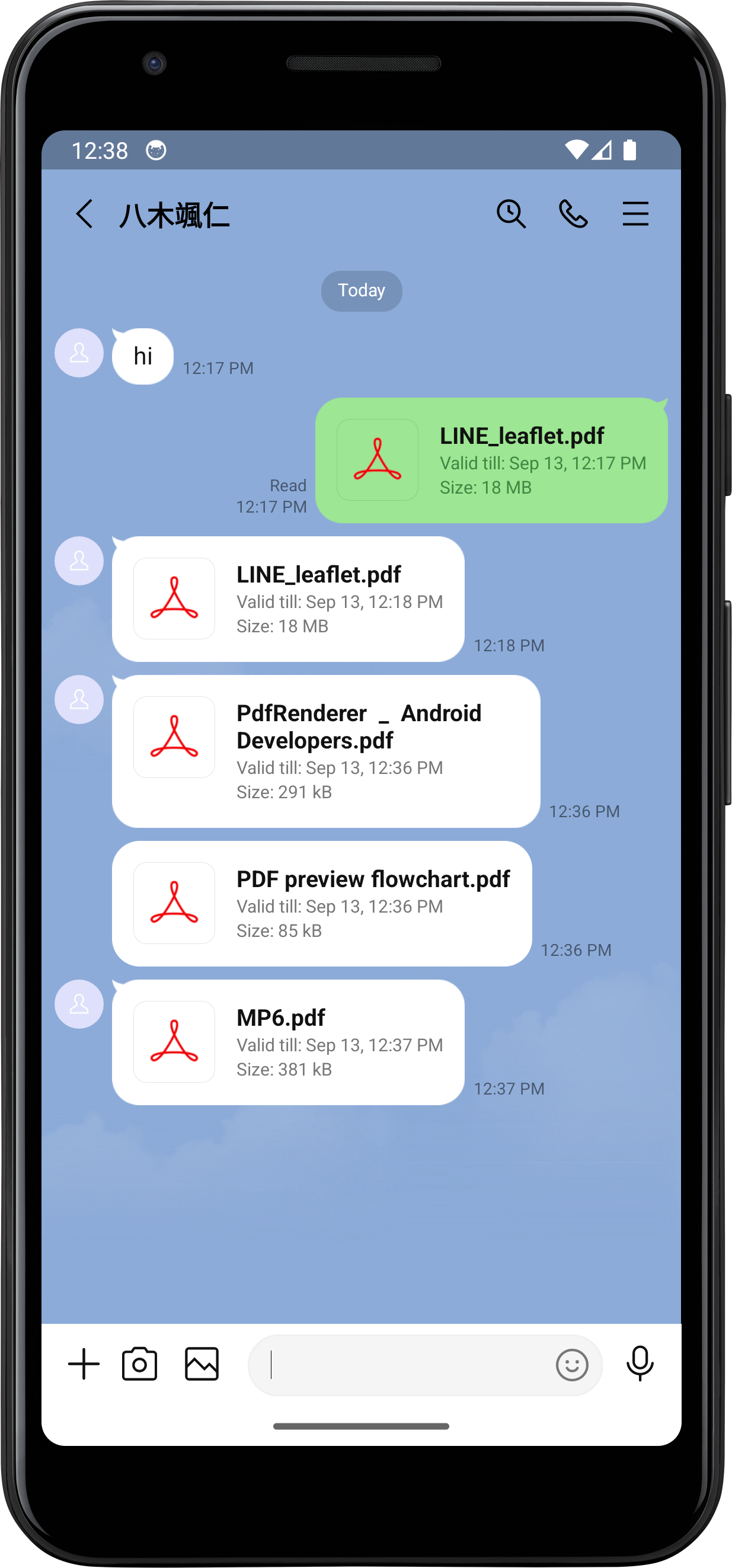Record a voice message with microphone
The image size is (732, 1568).
point(640,1364)
